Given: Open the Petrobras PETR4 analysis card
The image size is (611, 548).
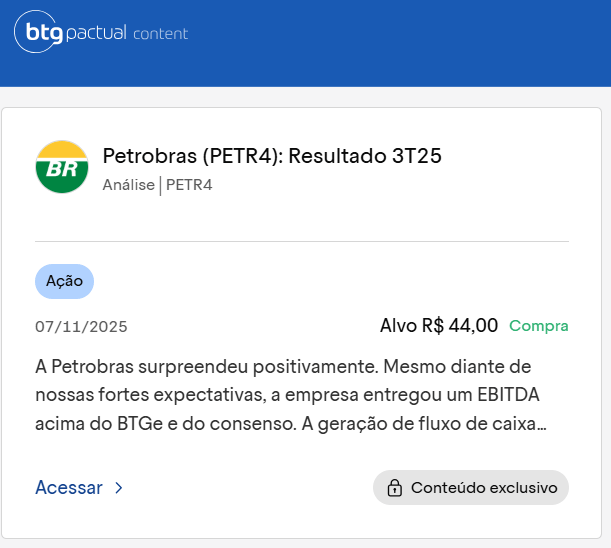Looking at the screenshot, I should (x=272, y=156).
